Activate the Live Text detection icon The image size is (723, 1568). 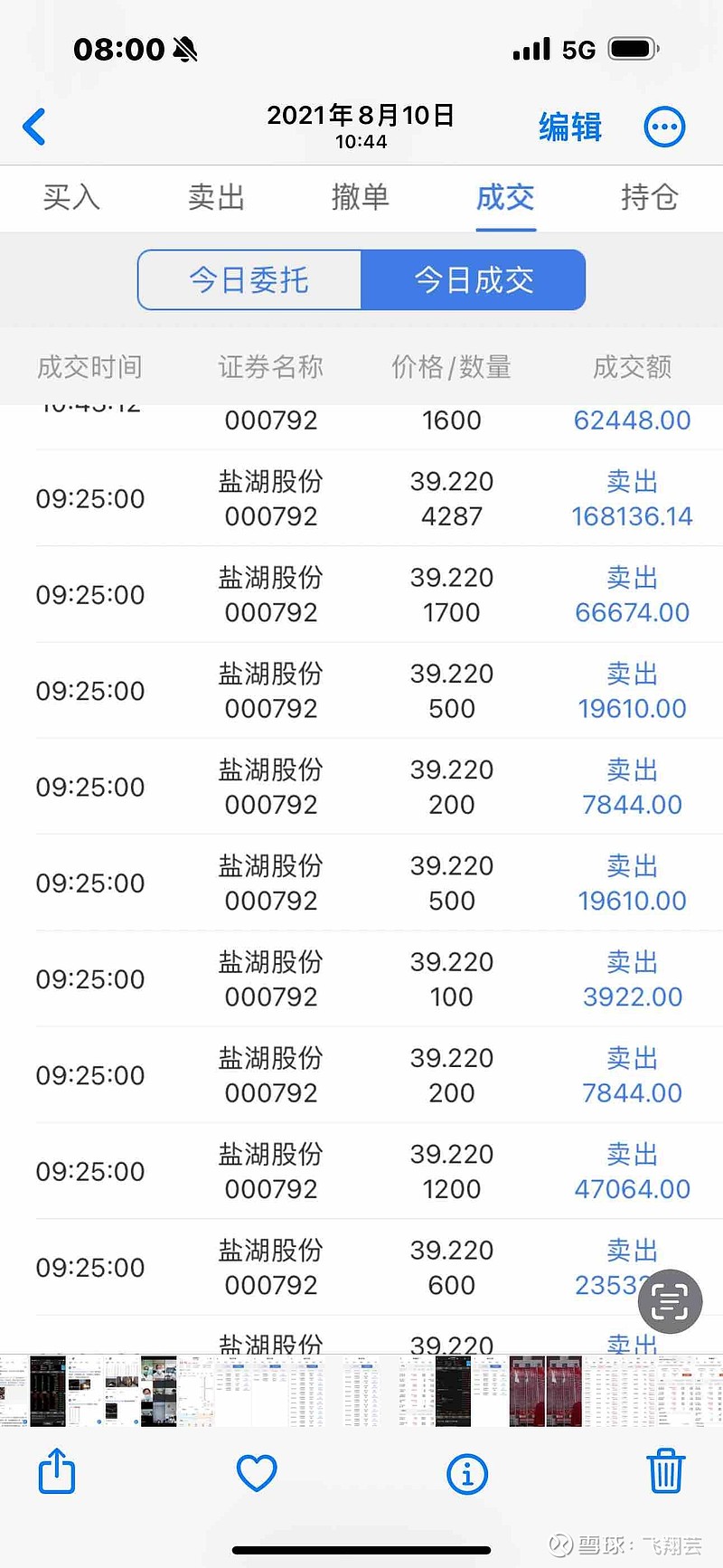tap(669, 1301)
